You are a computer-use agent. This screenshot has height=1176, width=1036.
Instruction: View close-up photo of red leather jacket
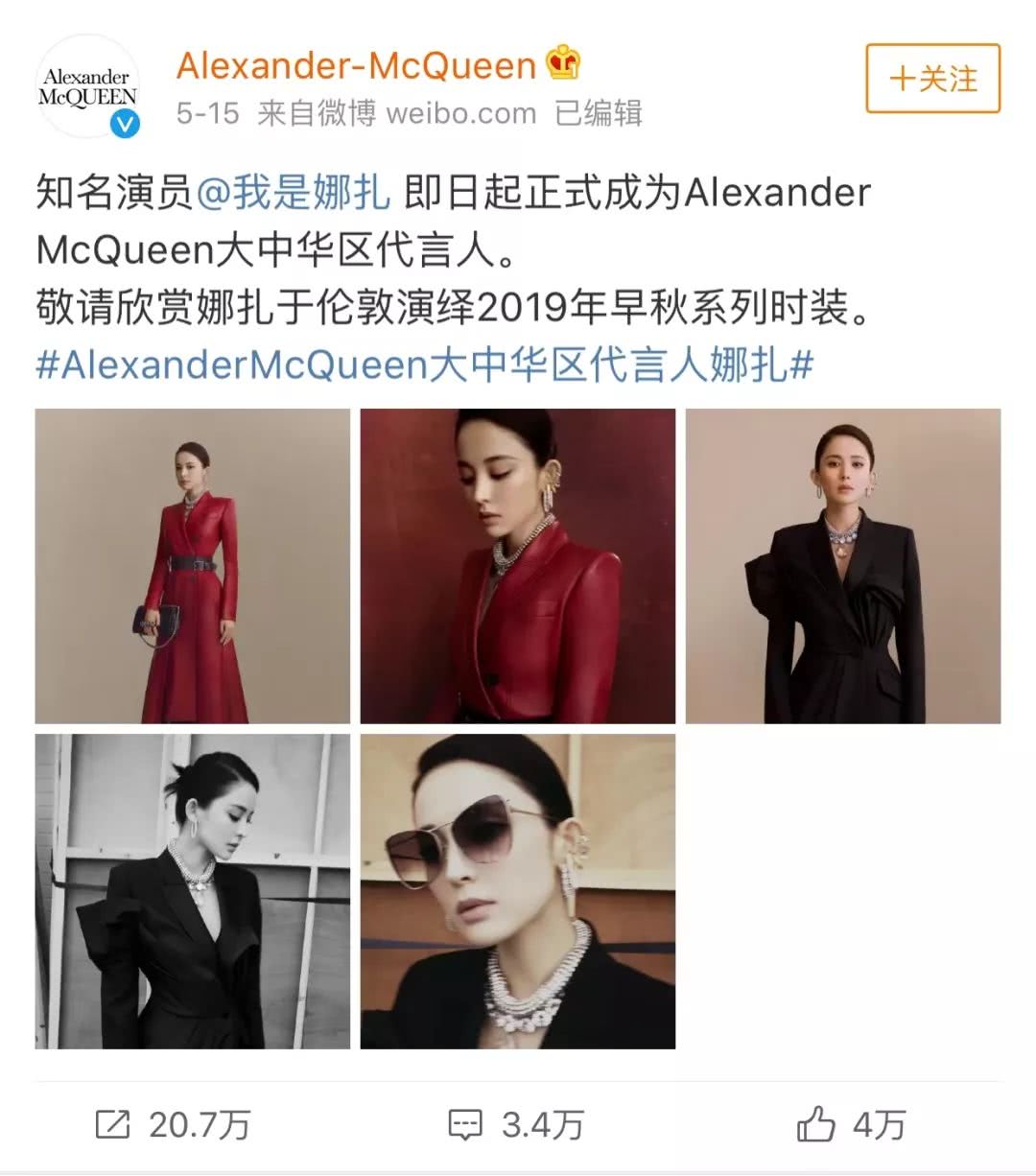pos(518,566)
